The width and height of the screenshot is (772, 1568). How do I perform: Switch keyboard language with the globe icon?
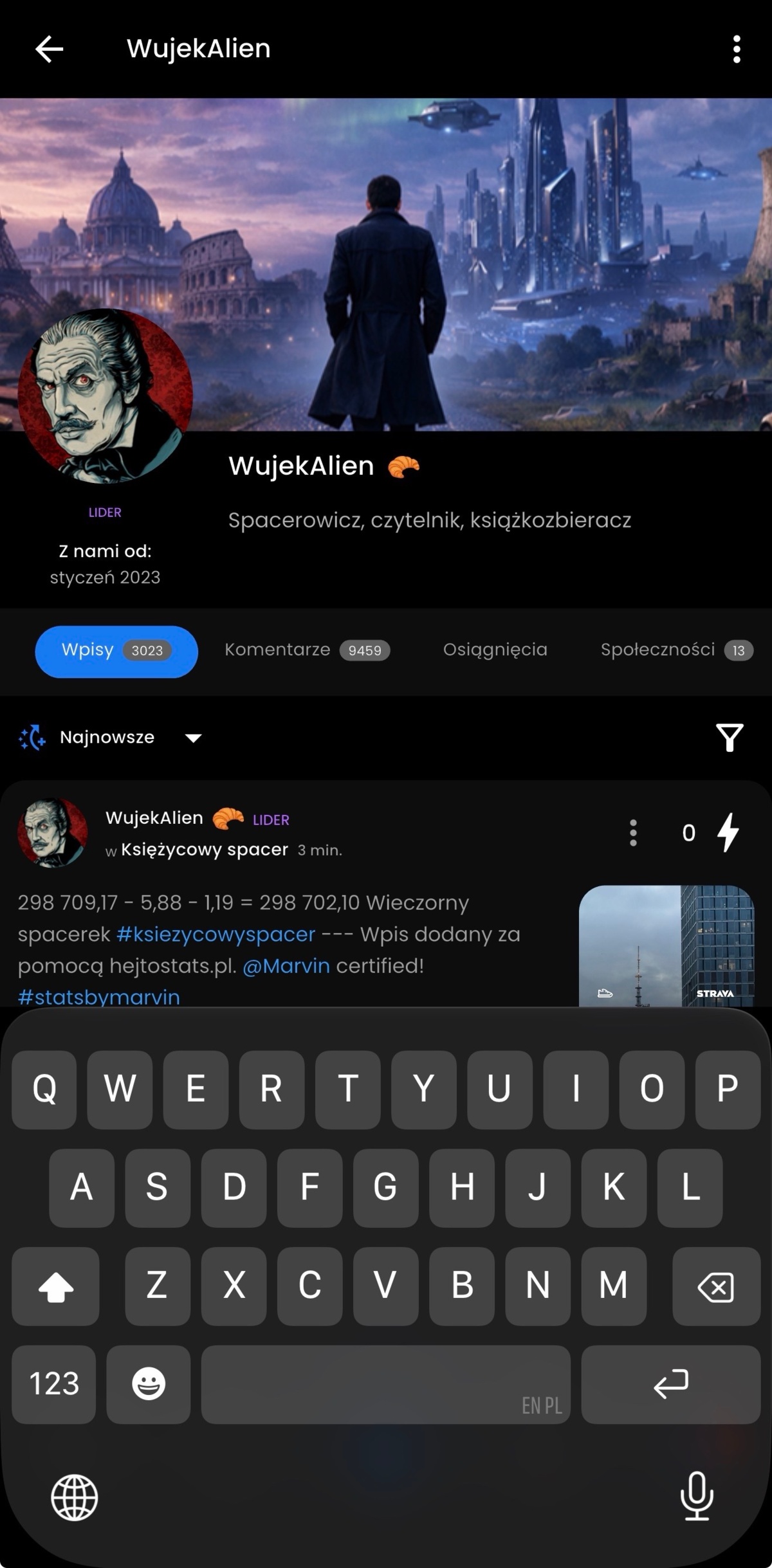pyautogui.click(x=75, y=1497)
